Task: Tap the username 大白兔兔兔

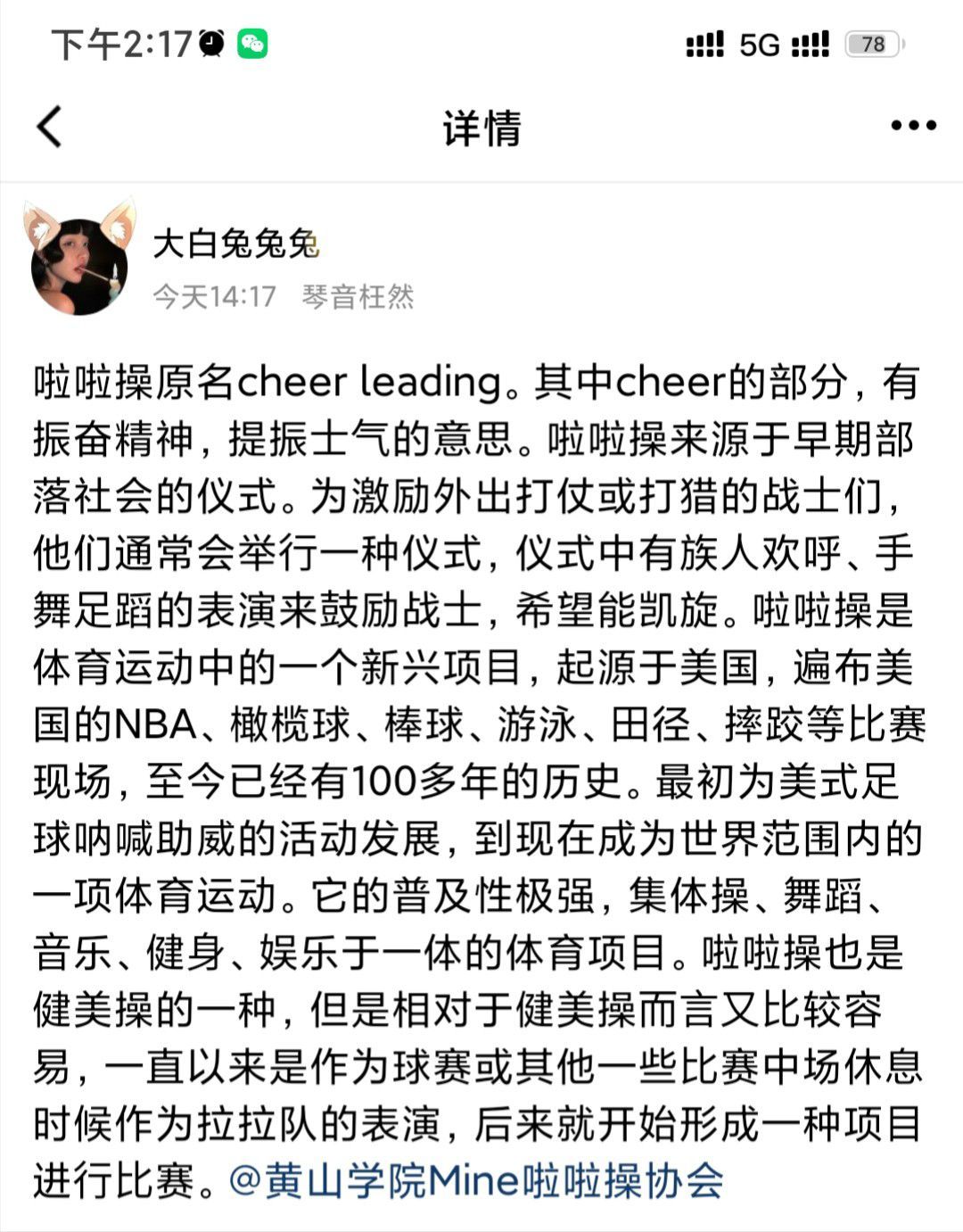Action: pos(235,243)
